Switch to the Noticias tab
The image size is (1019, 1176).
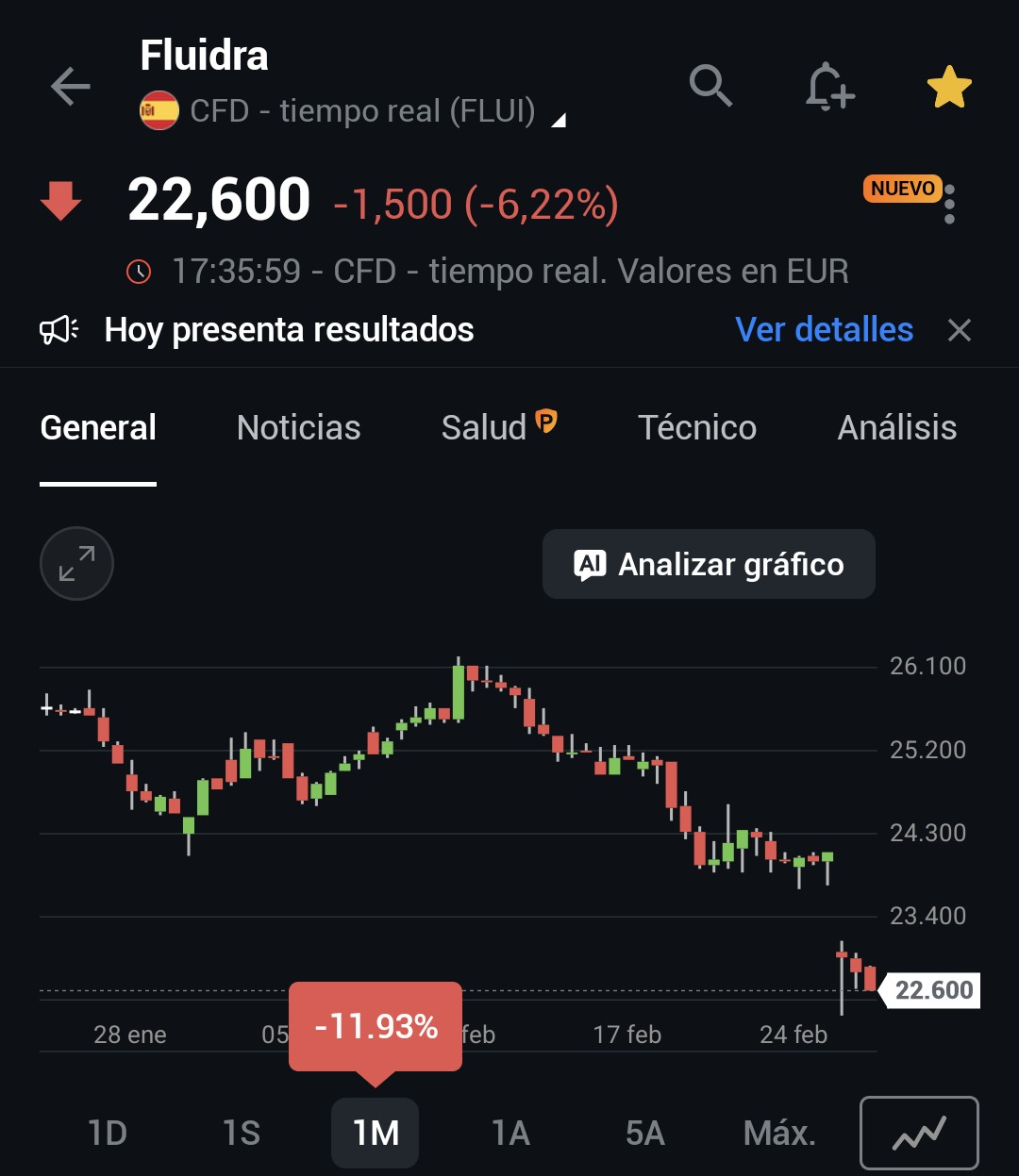[x=298, y=428]
